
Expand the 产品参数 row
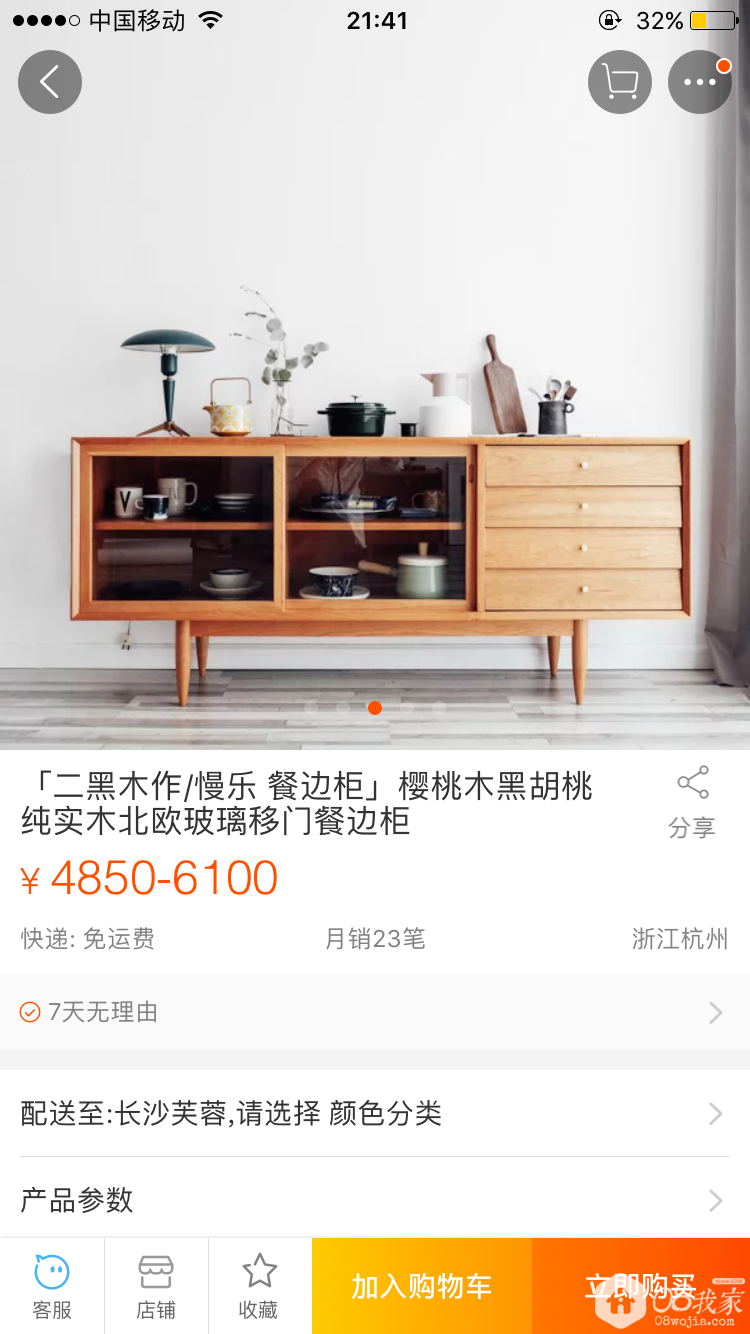click(x=375, y=1199)
